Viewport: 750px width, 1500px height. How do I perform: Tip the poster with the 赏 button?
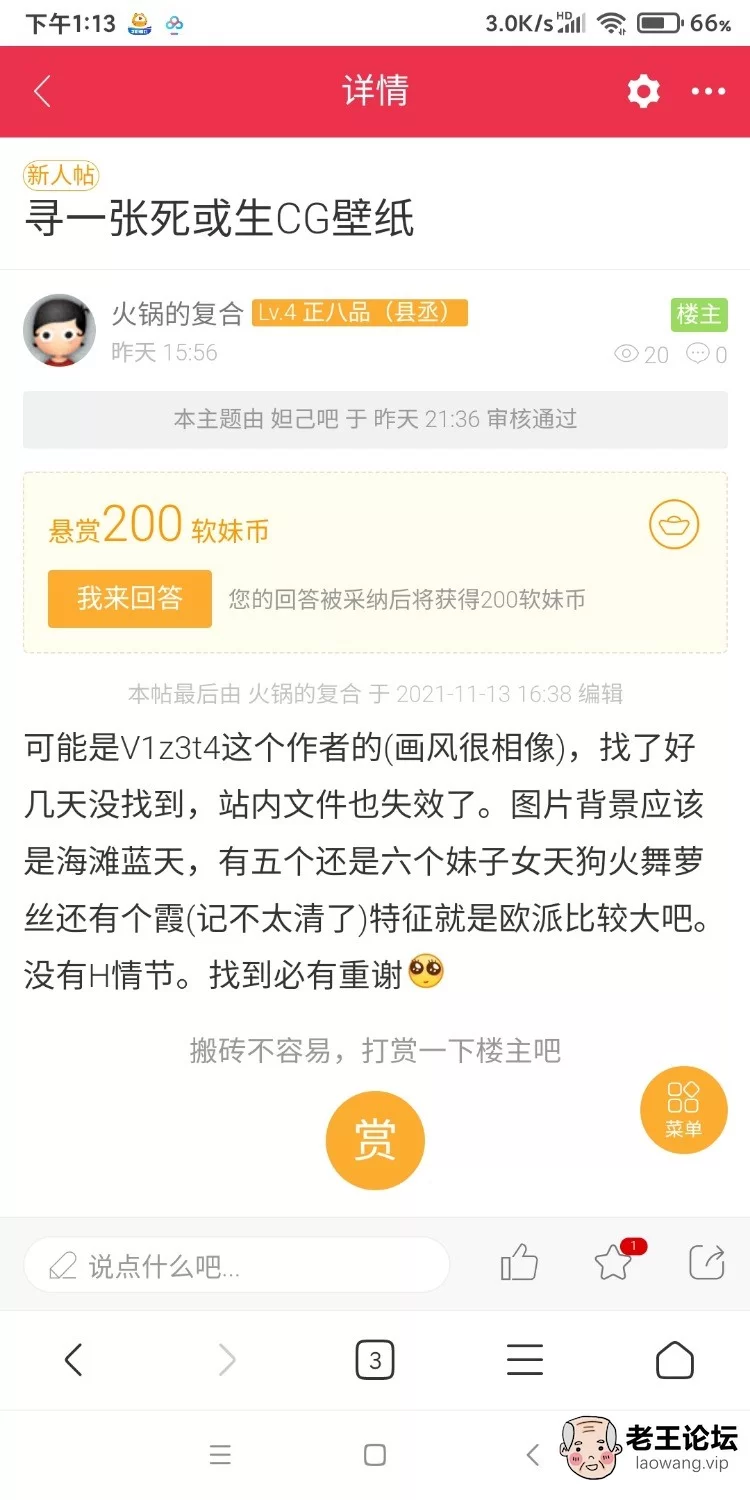tap(375, 1140)
